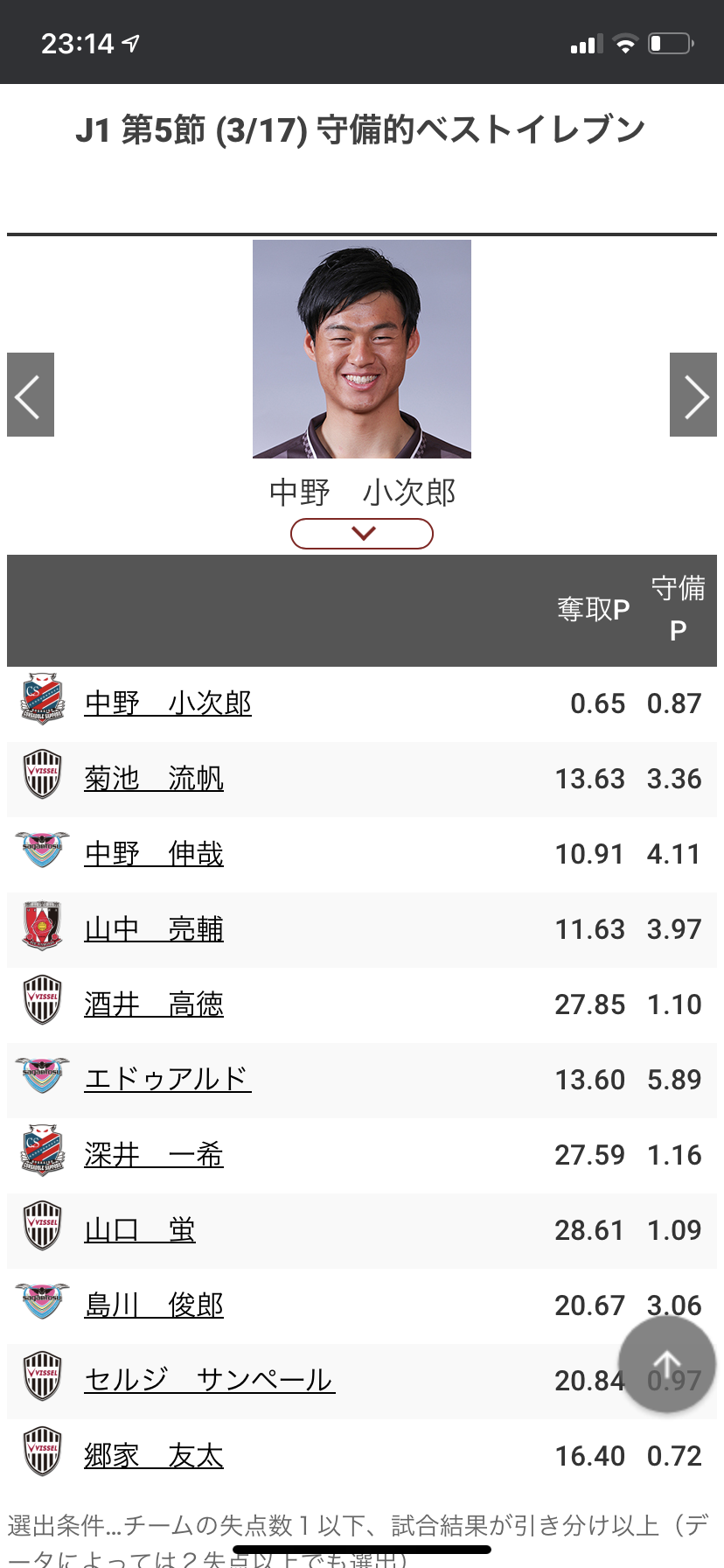Open player link 深井 一希
Image resolution: width=724 pixels, height=1568 pixels.
tap(154, 1155)
